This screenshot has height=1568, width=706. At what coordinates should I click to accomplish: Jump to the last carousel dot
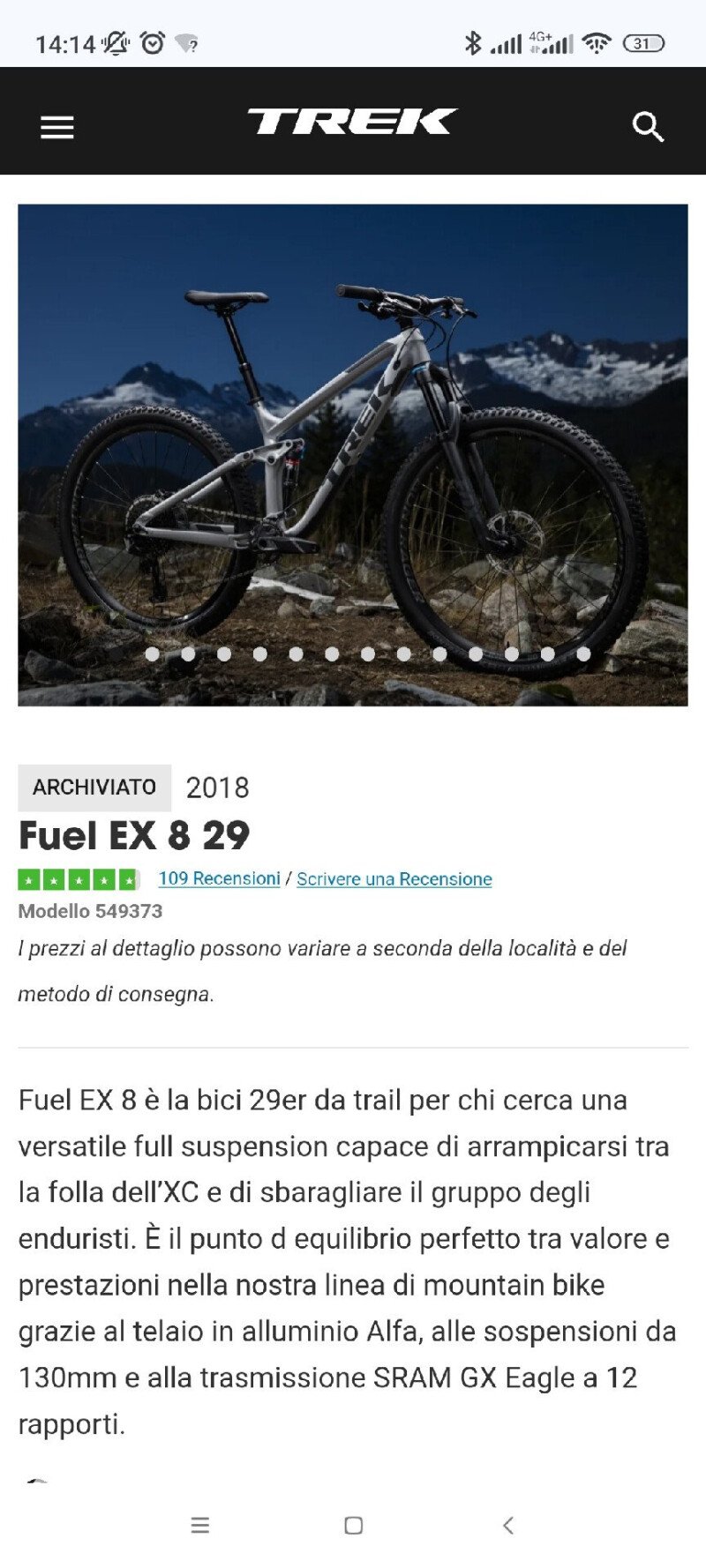pyautogui.click(x=583, y=654)
